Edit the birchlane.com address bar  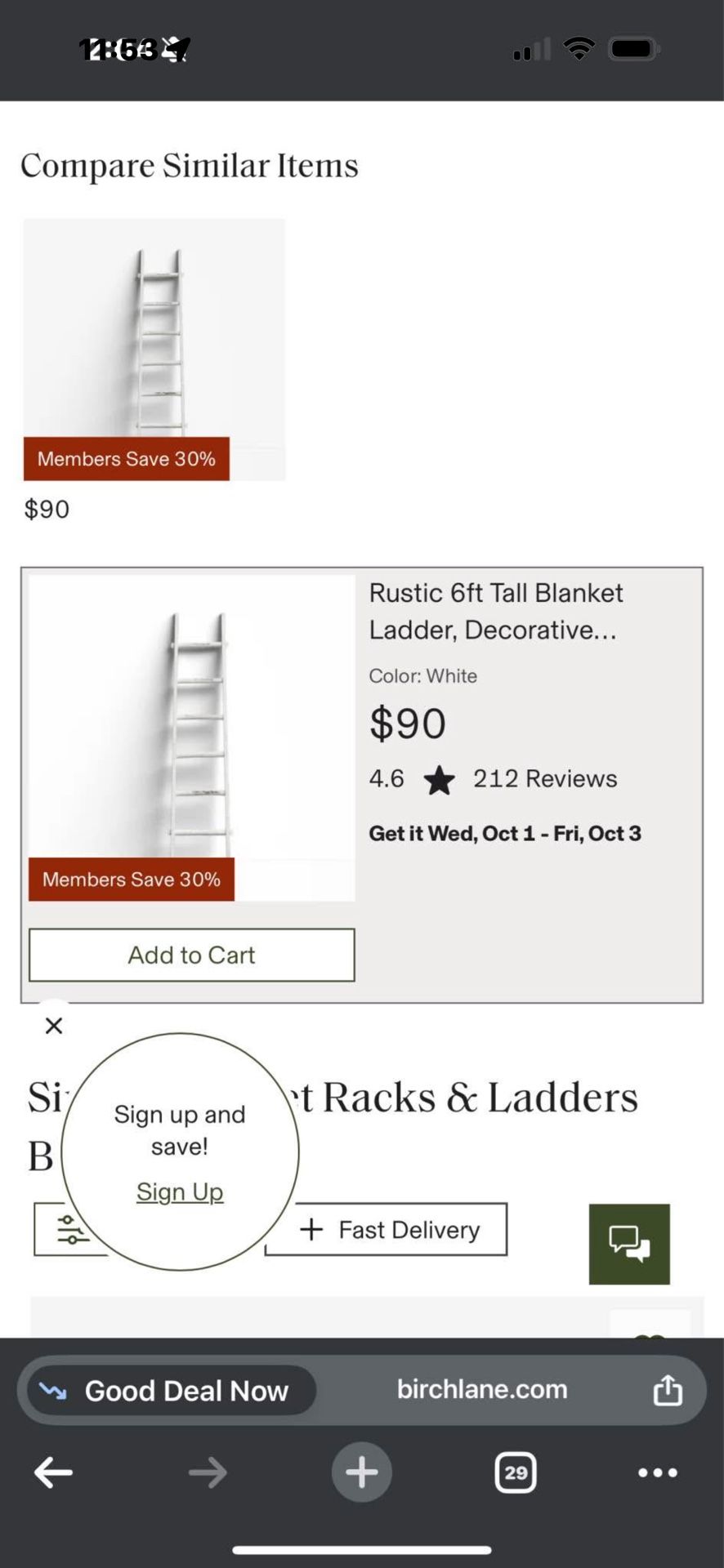482,1389
